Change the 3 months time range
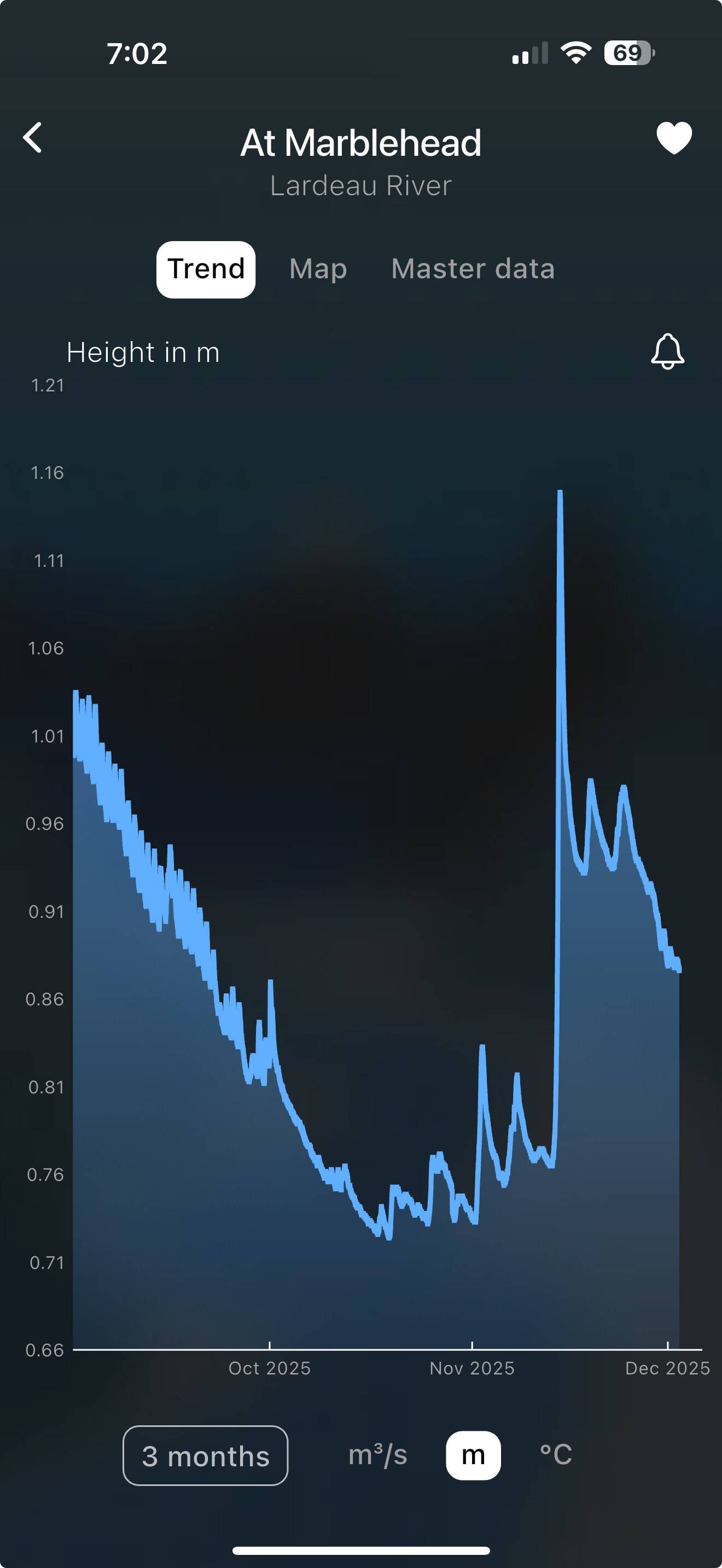This screenshot has height=1568, width=722. (x=206, y=1456)
